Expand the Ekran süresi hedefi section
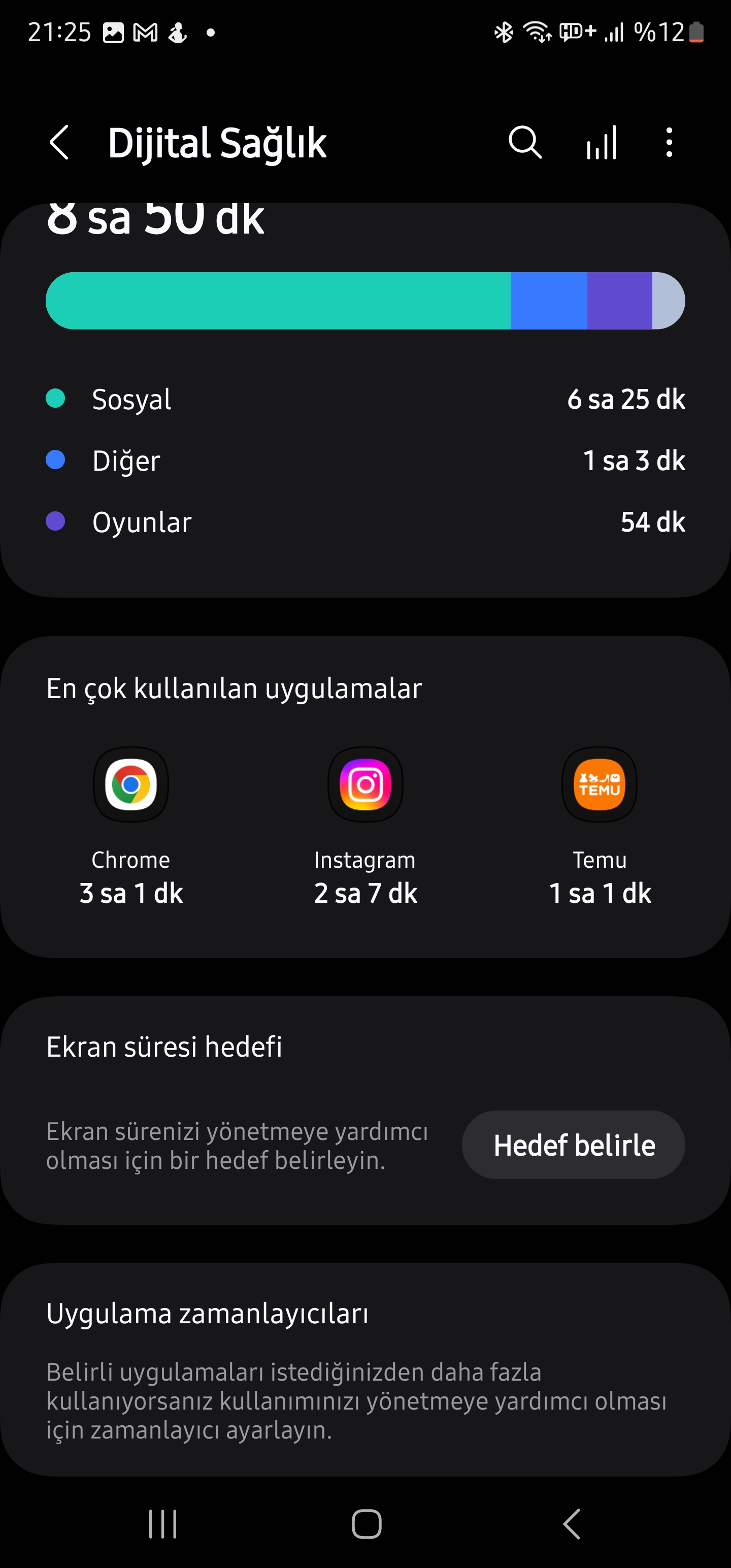 [165, 1047]
